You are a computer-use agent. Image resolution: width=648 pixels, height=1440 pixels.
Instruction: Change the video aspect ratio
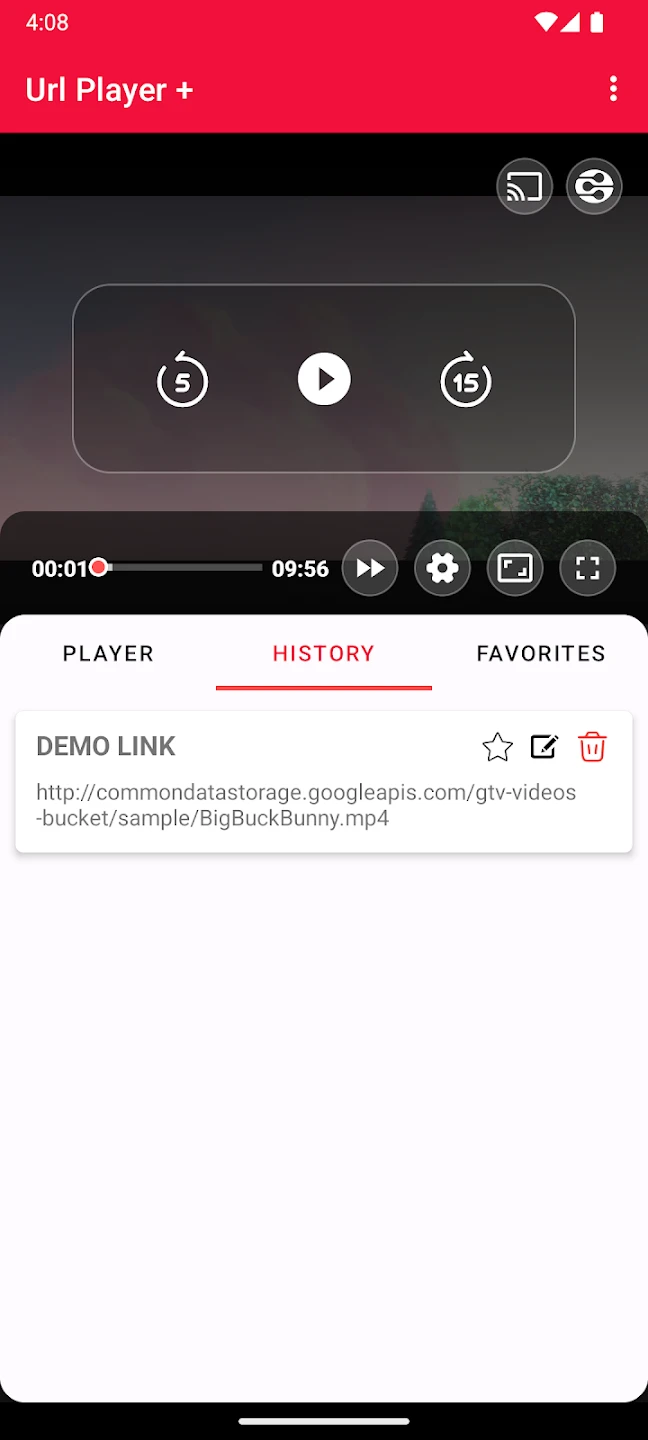point(515,568)
